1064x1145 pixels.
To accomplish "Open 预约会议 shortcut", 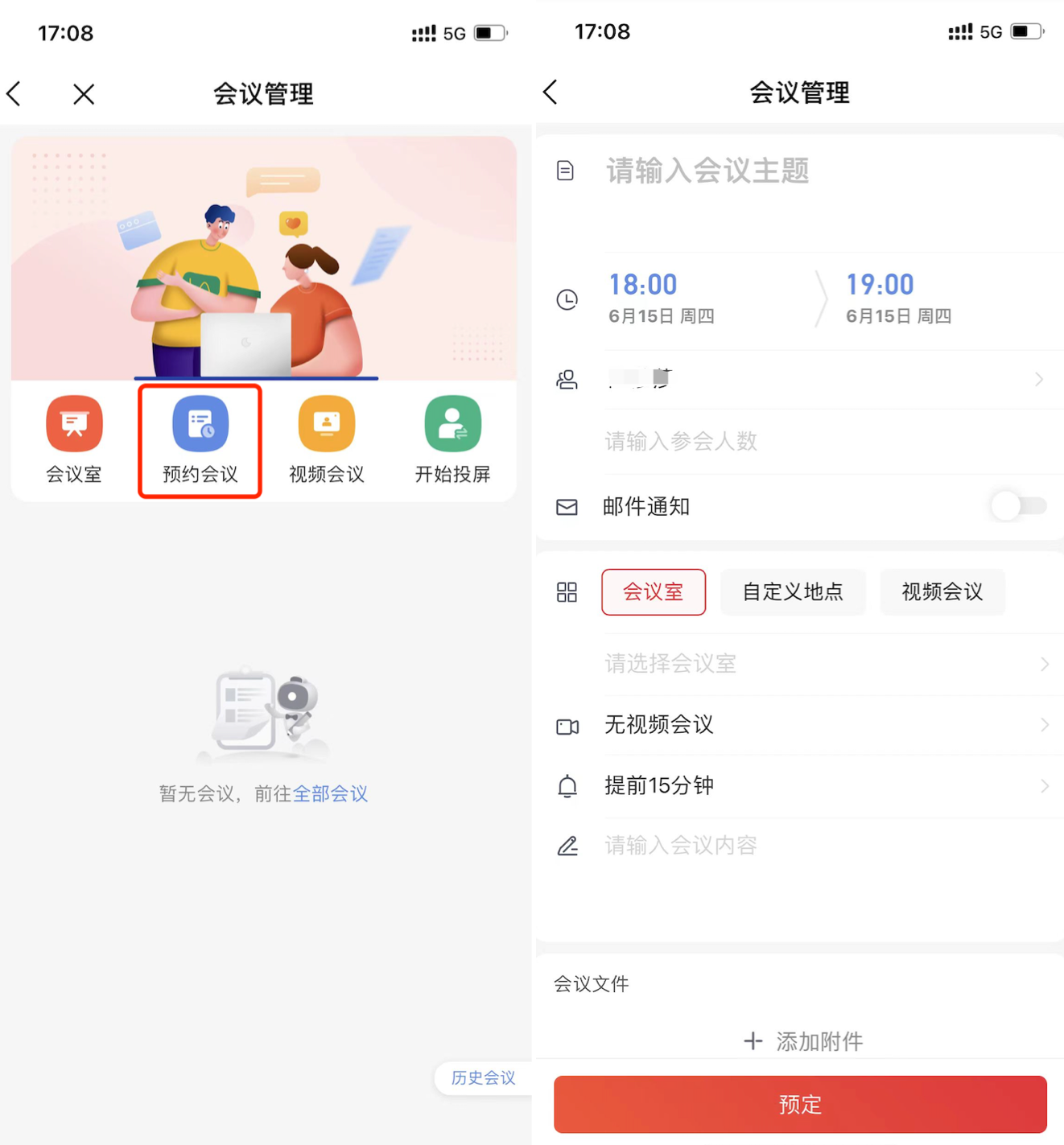I will tap(200, 439).
